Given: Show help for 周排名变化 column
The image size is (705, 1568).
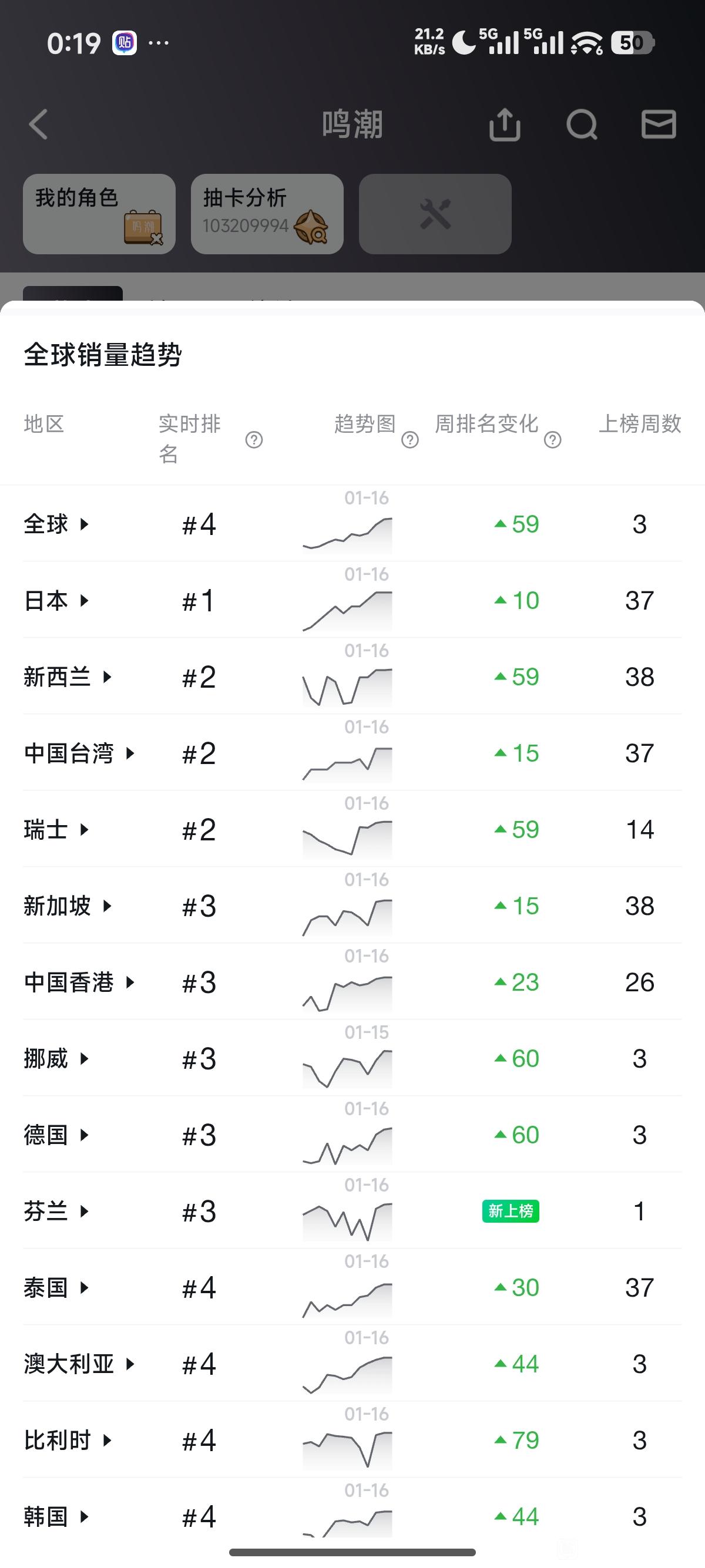Looking at the screenshot, I should click(x=553, y=439).
